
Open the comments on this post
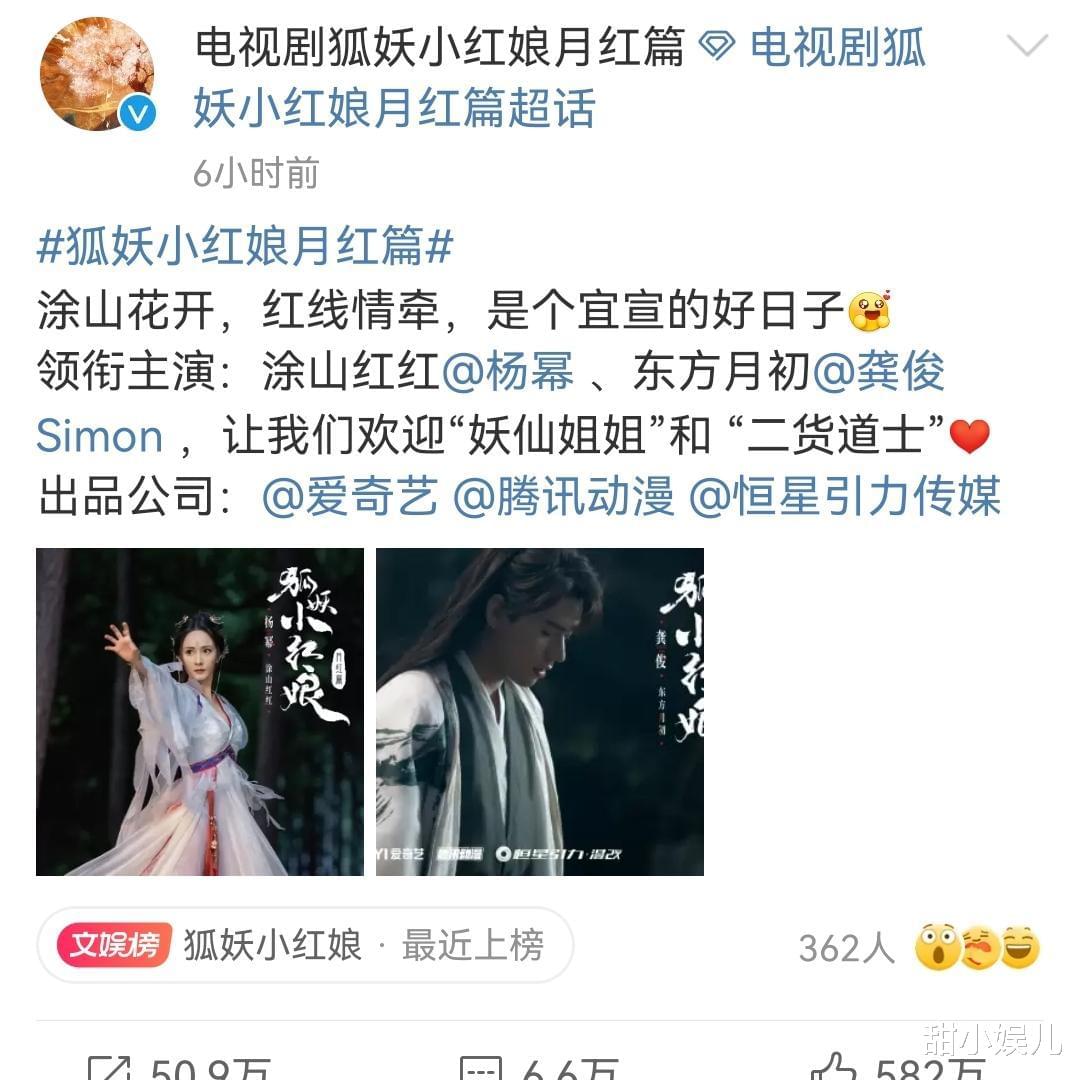click(x=540, y=1070)
